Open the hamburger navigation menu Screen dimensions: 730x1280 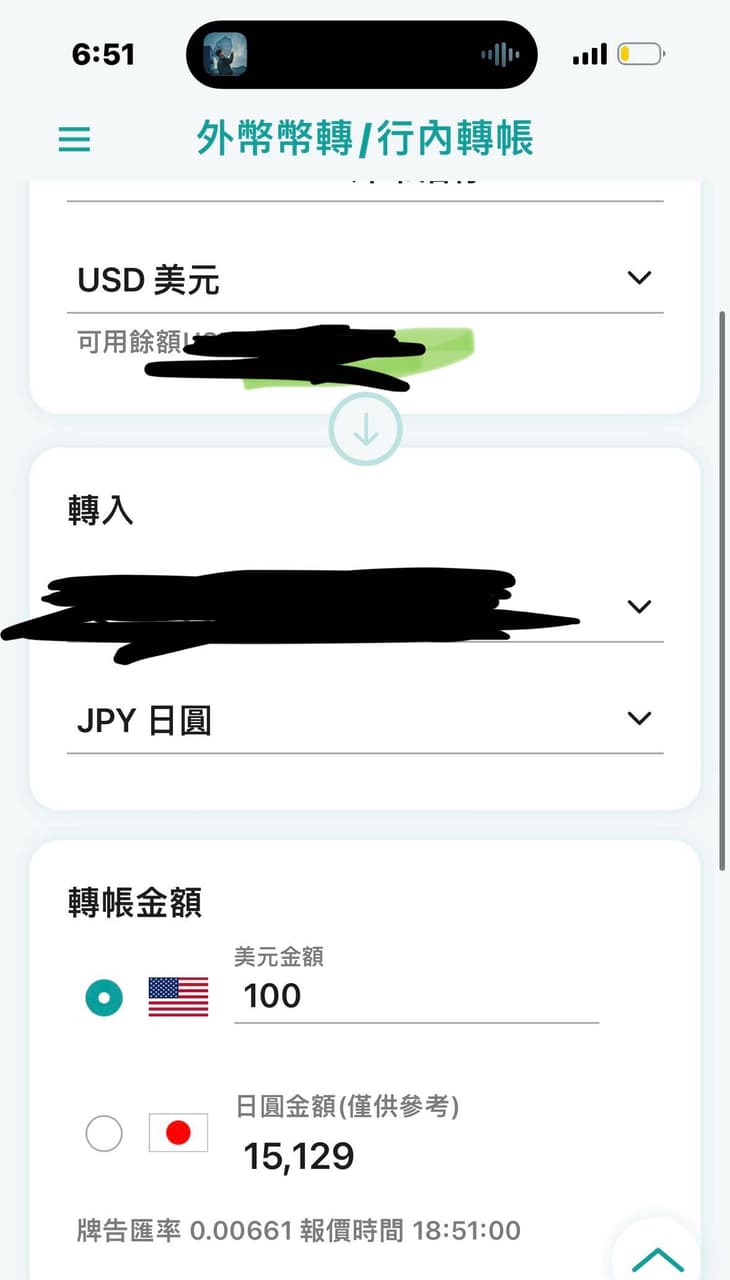[x=74, y=140]
